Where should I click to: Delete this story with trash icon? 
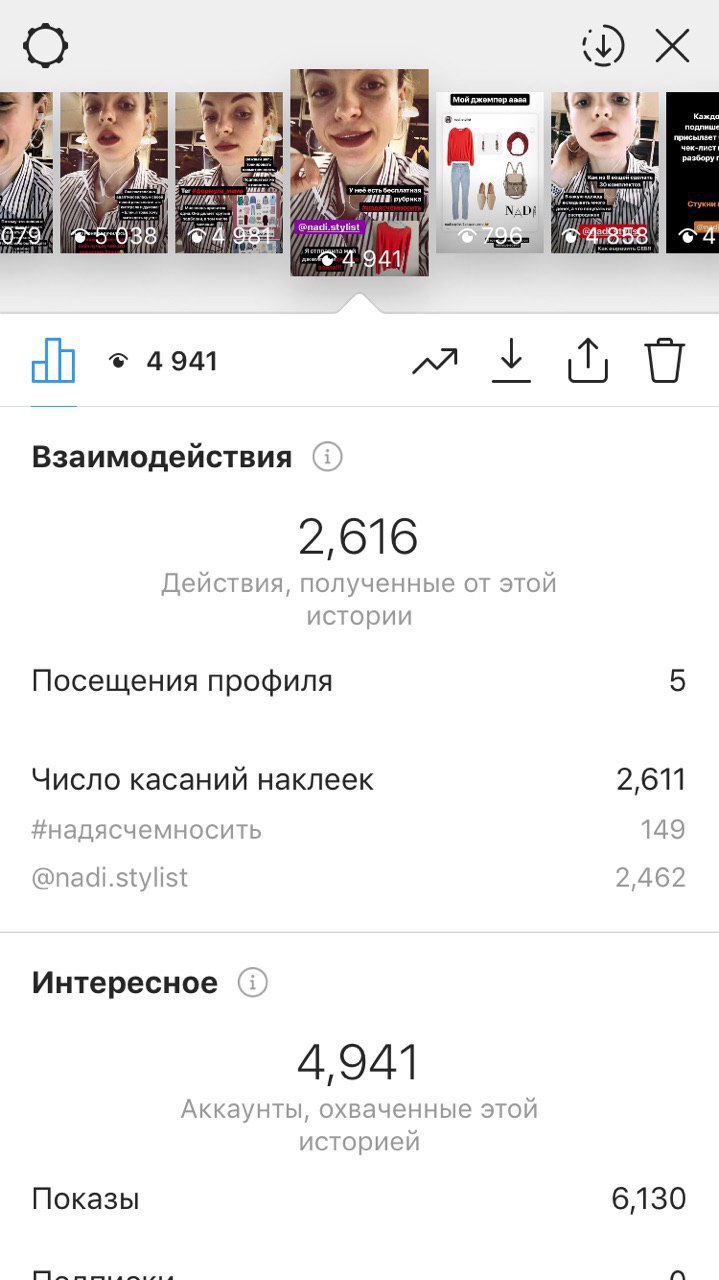pyautogui.click(x=664, y=361)
